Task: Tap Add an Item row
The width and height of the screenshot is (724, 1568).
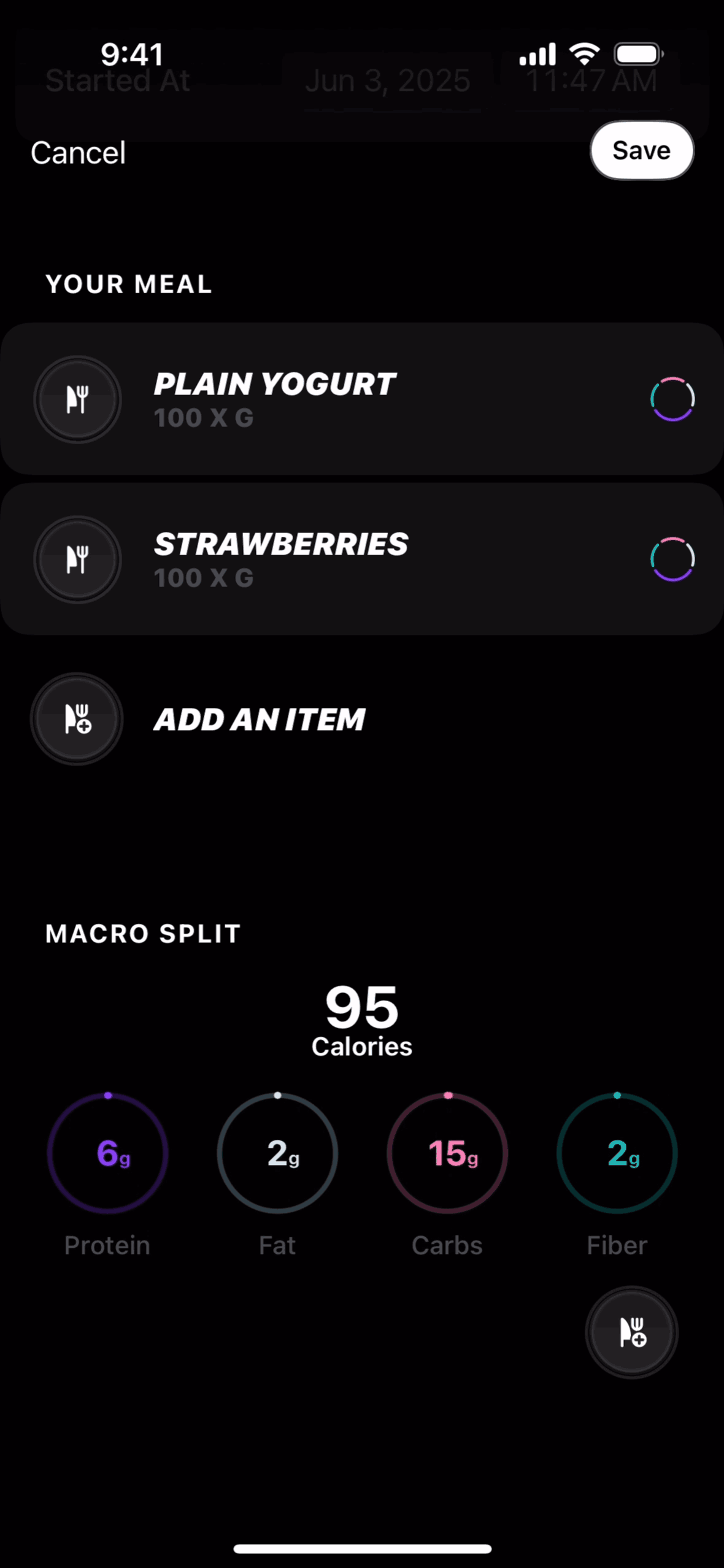Action: 258,719
